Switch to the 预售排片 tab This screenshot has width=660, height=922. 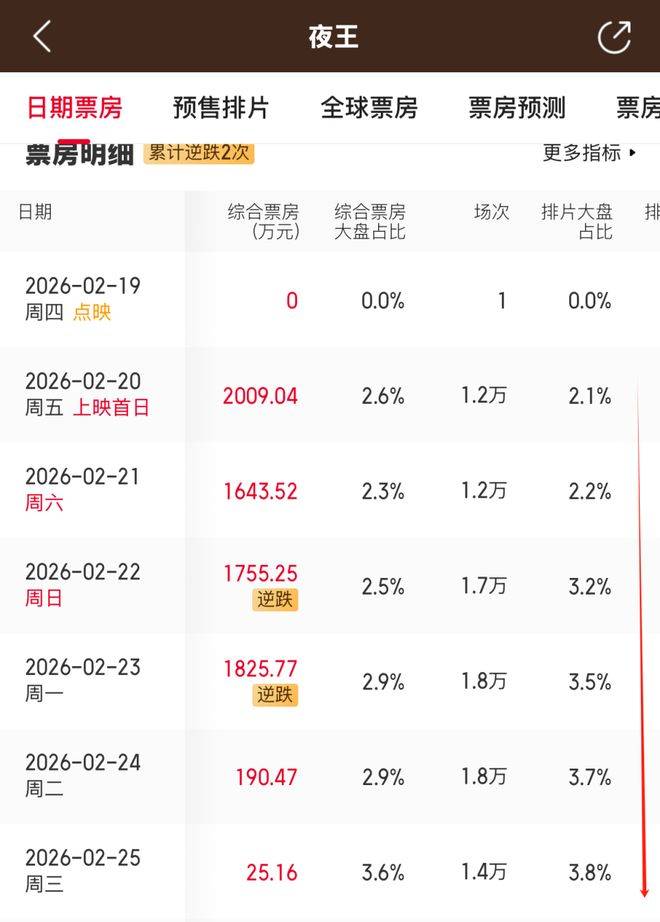pos(221,108)
